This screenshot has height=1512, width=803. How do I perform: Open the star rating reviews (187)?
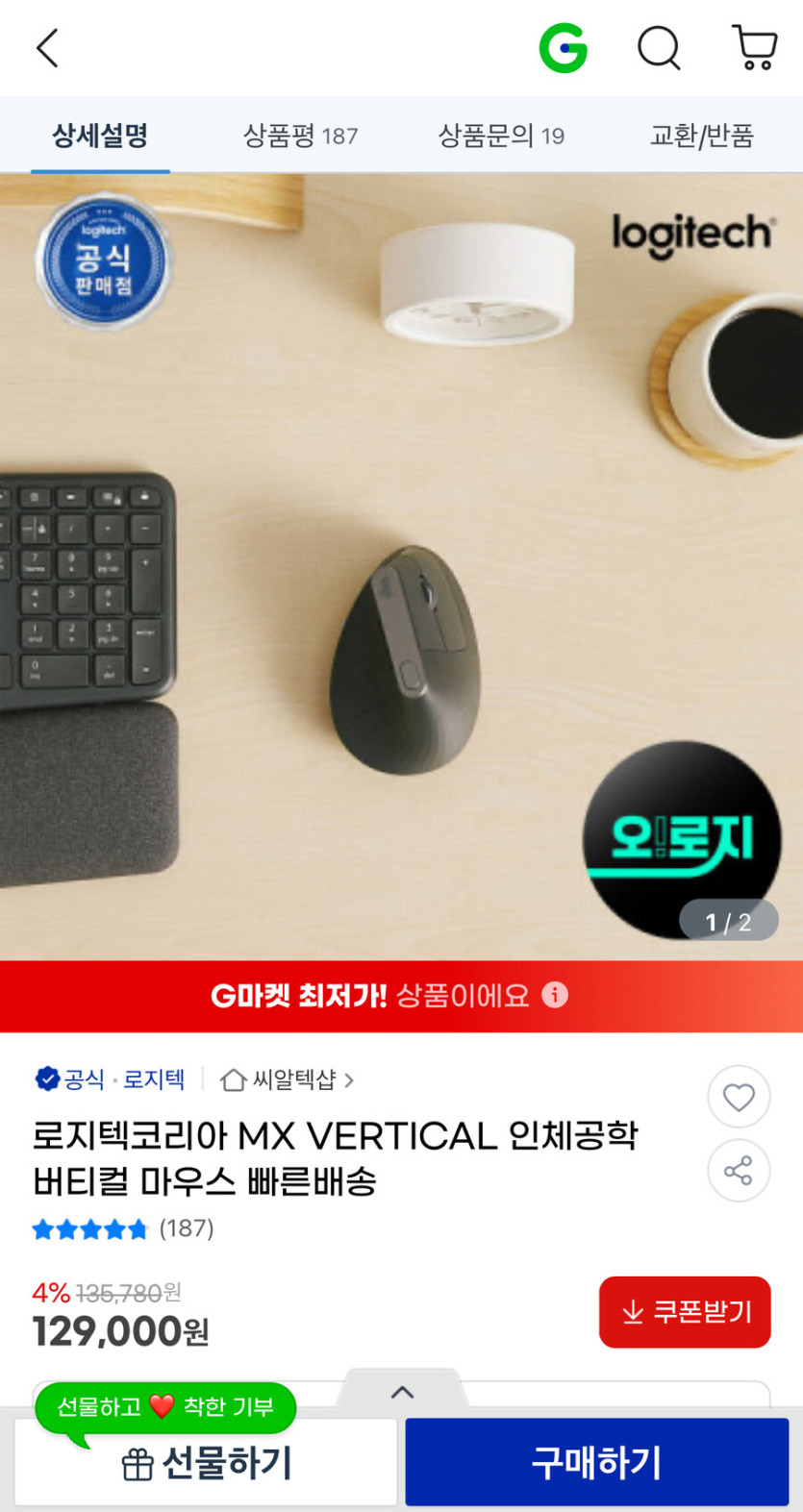pos(123,1228)
